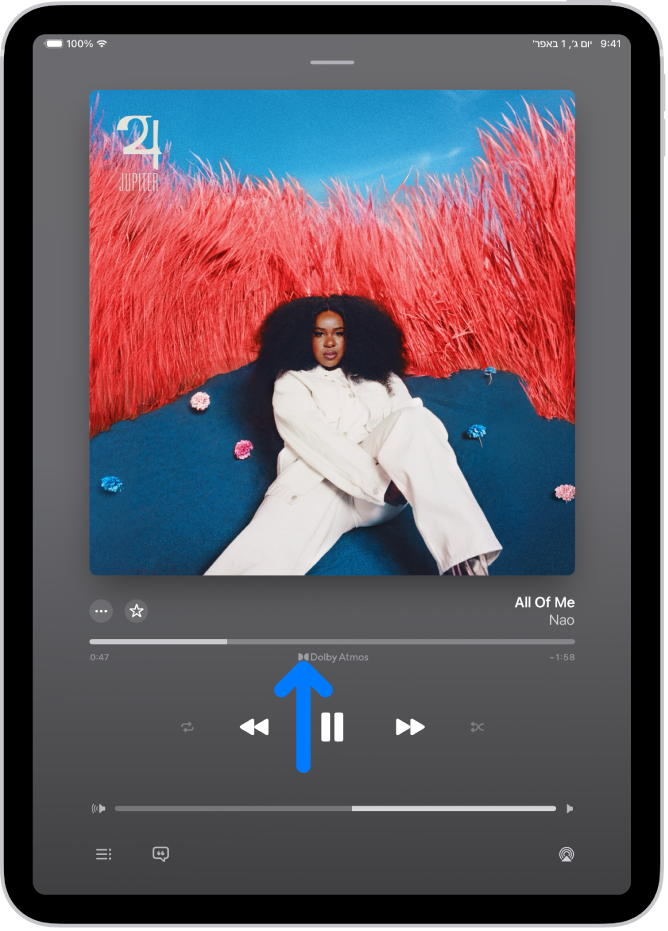Image resolution: width=668 pixels, height=931 pixels.
Task: Tap the volume slider to adjust volume
Action: coord(335,808)
